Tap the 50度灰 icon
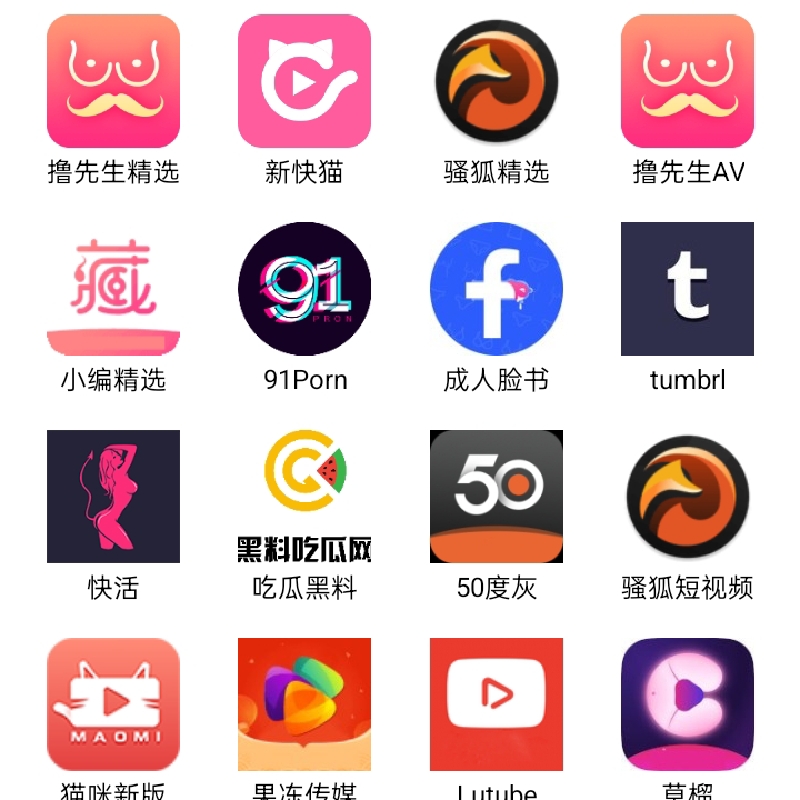This screenshot has height=800, width=800. coord(496,497)
